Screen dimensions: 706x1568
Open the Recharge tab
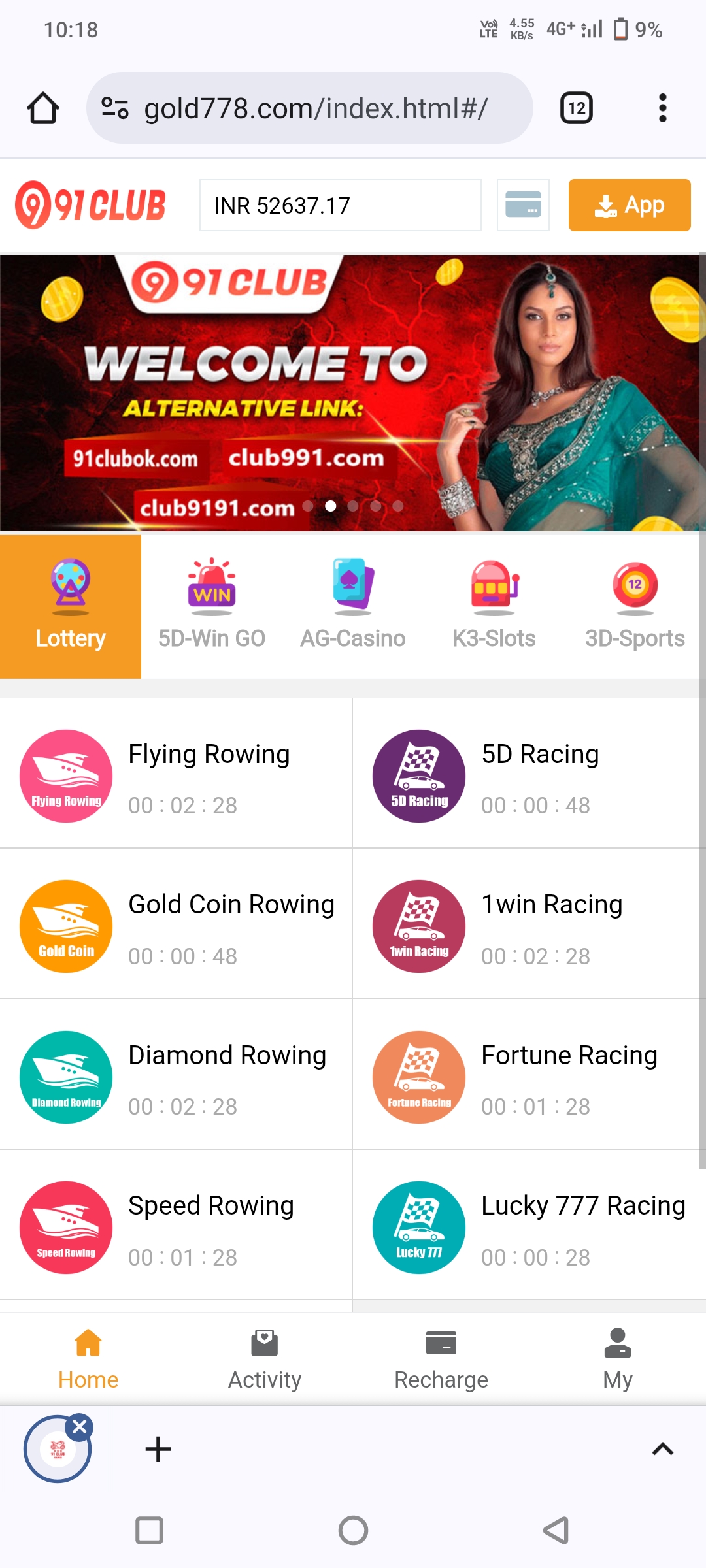pos(441,1359)
